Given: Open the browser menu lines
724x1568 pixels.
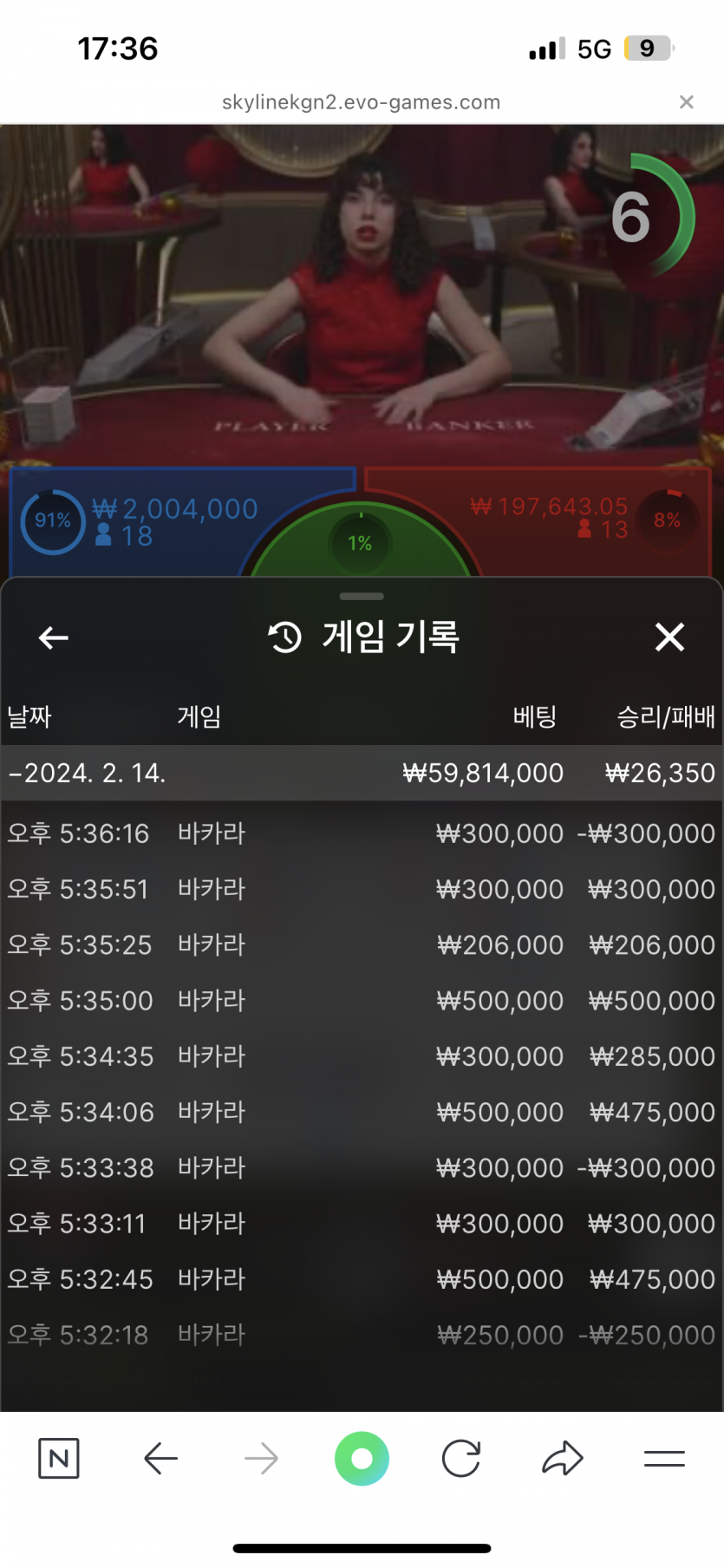Looking at the screenshot, I should coord(664,1459).
